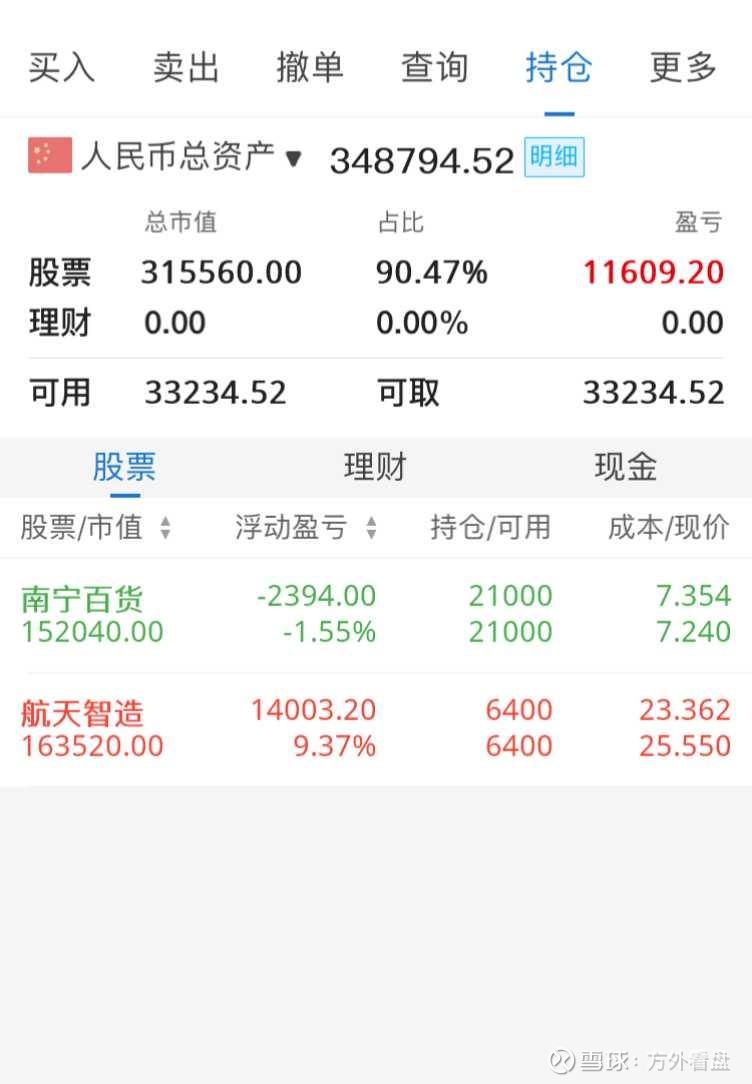Open the 航天智造 position row
The image size is (752, 1084).
(x=375, y=728)
